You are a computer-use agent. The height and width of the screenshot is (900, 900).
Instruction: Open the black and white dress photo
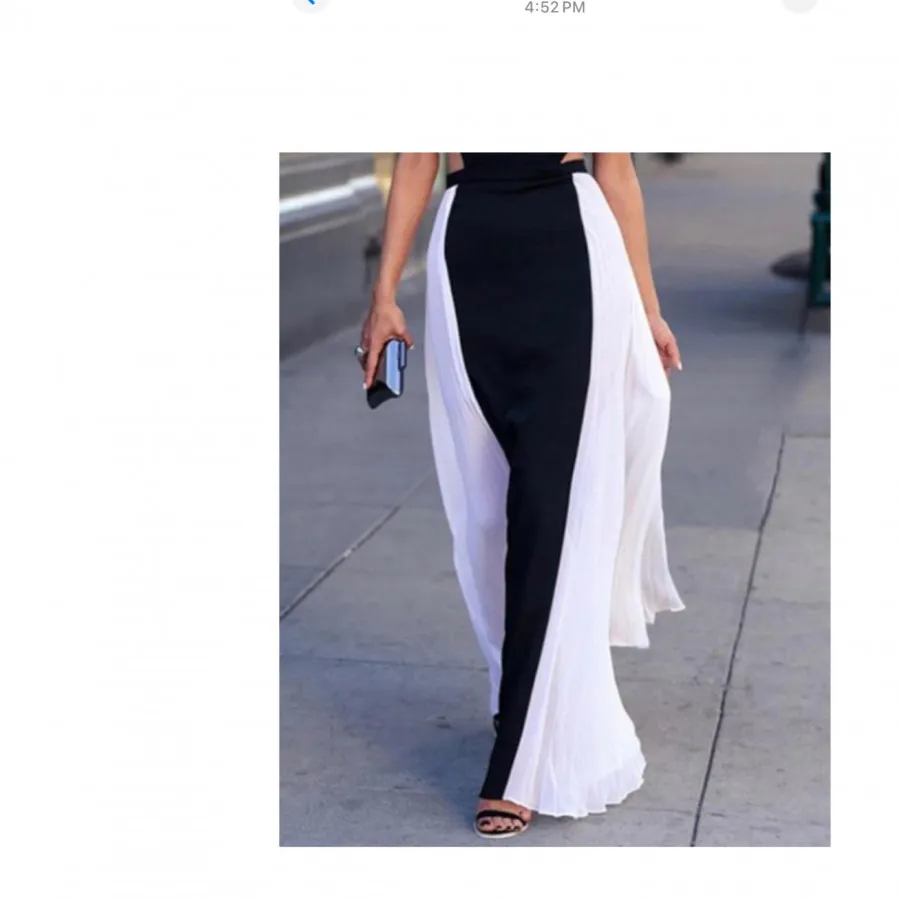tap(554, 499)
